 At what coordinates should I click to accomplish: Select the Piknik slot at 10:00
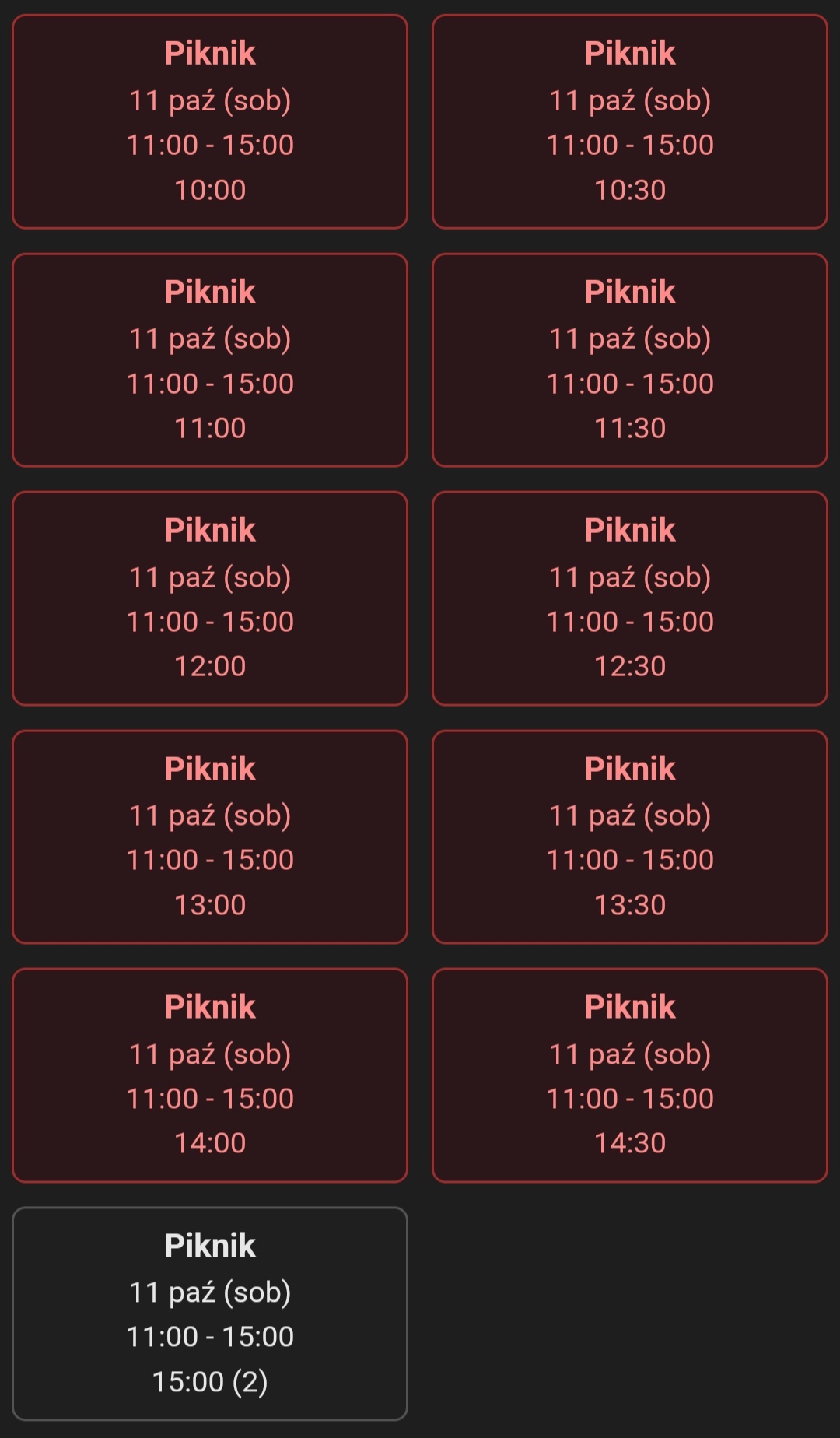click(210, 122)
